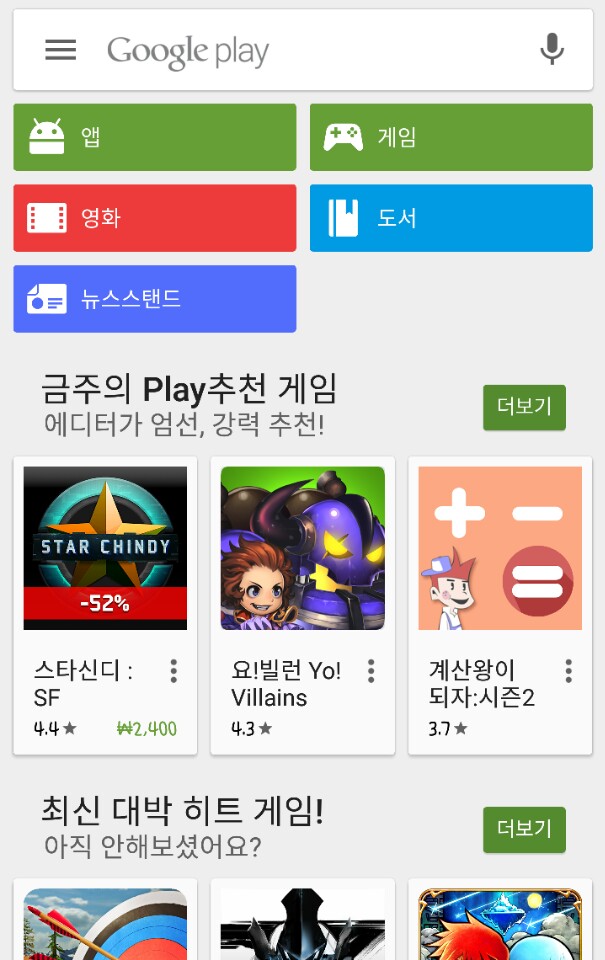Open overflow menu on 계산왕이 되자:시즌2 card
The height and width of the screenshot is (960, 605).
pyautogui.click(x=568, y=671)
